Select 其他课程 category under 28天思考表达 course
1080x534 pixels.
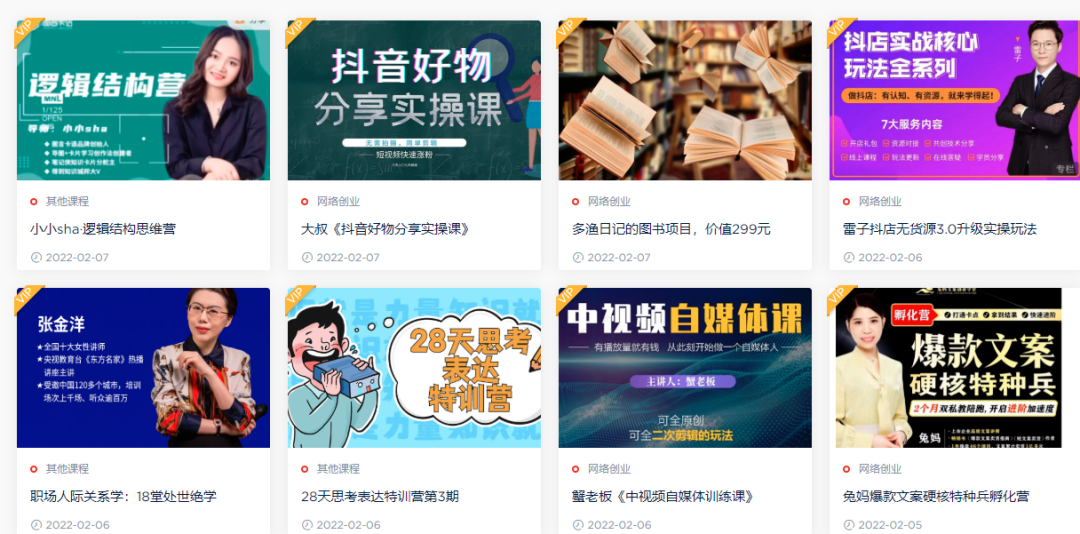(x=338, y=469)
